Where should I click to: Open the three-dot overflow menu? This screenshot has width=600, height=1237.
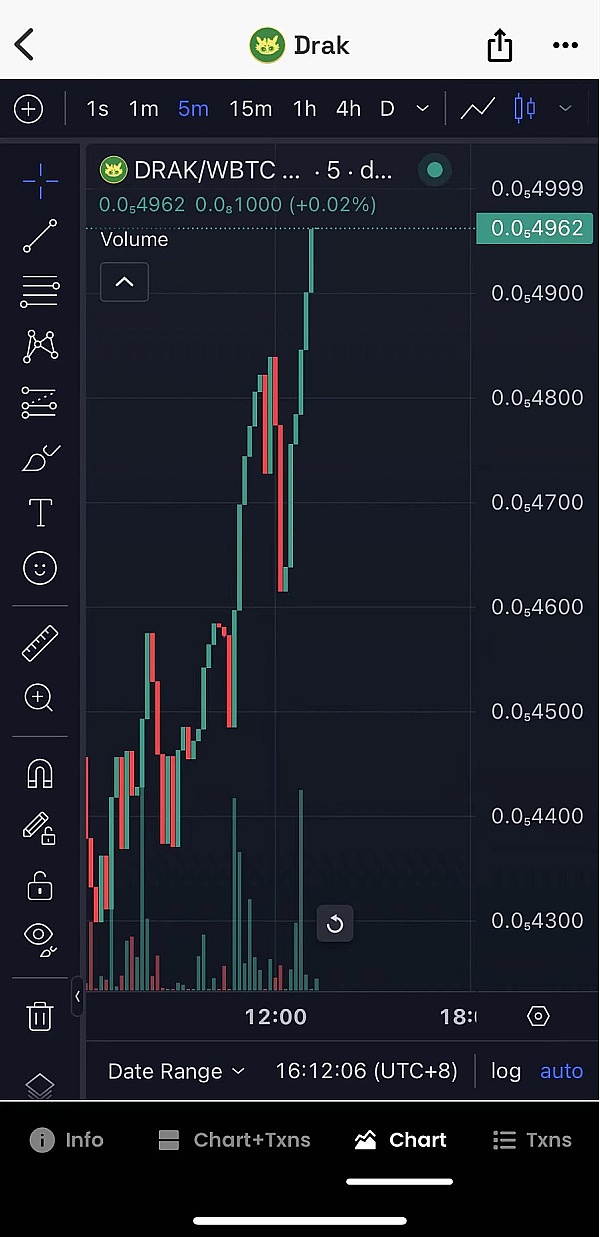tap(565, 45)
